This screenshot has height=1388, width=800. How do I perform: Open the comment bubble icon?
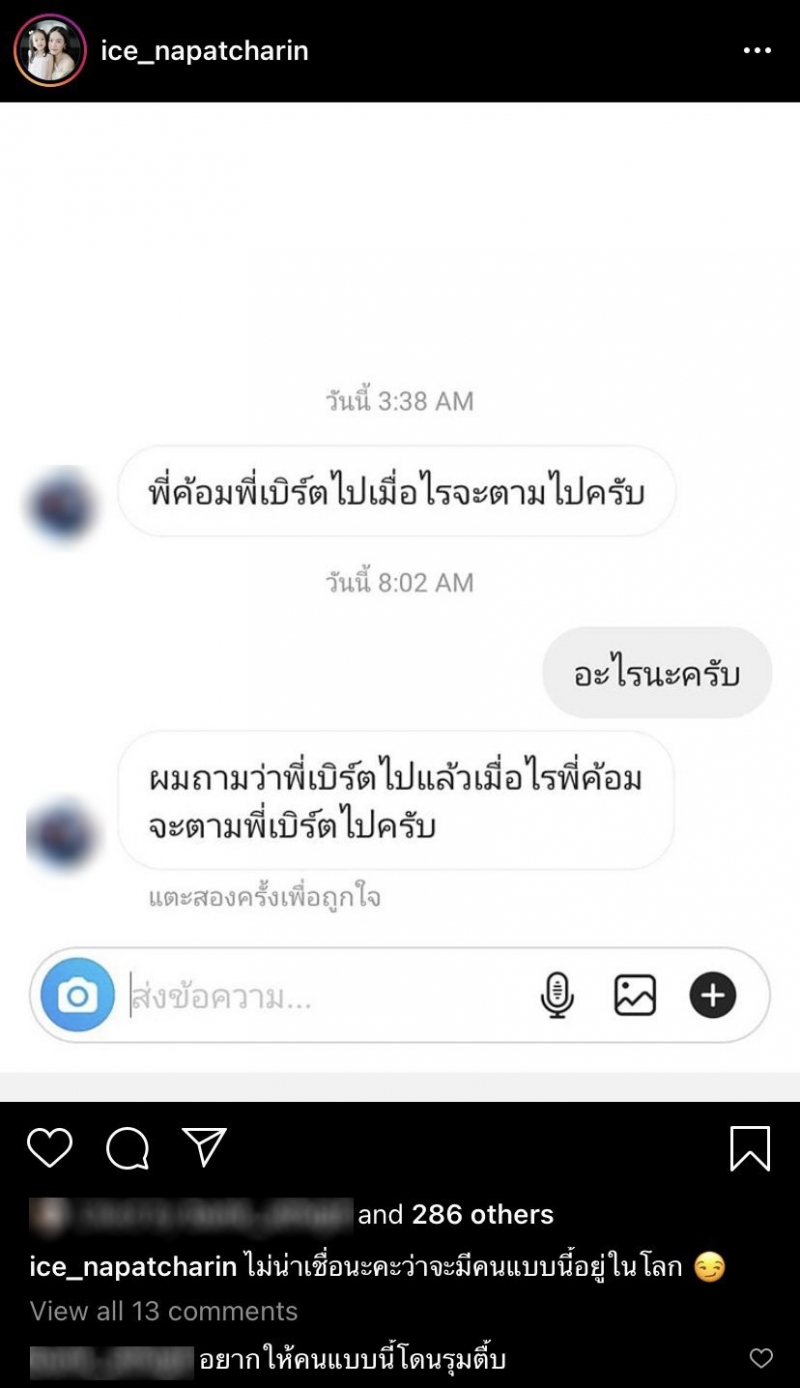tap(127, 1148)
